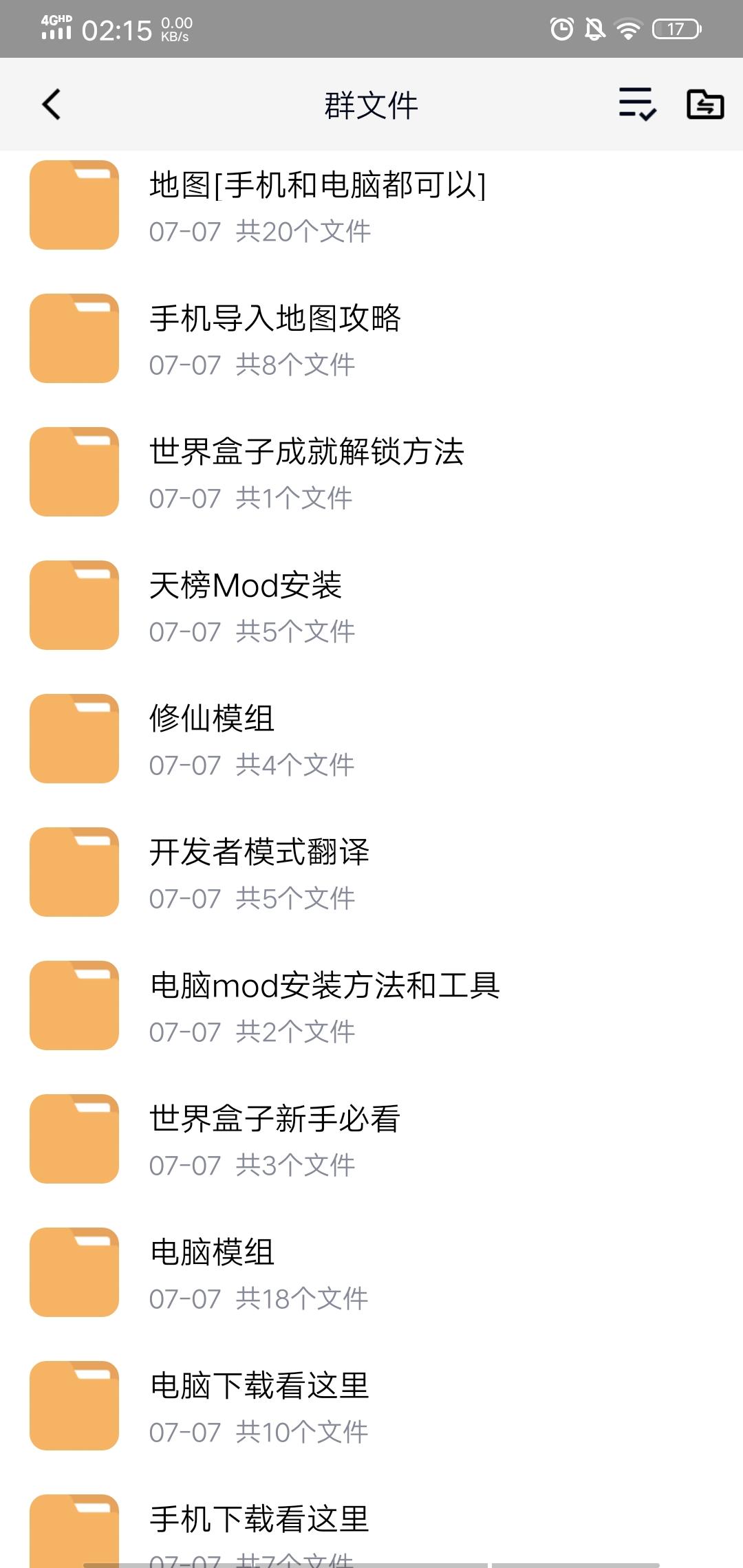Open the 电脑mod安装方法和工具 folder
The height and width of the screenshot is (1568, 743).
(371, 1005)
